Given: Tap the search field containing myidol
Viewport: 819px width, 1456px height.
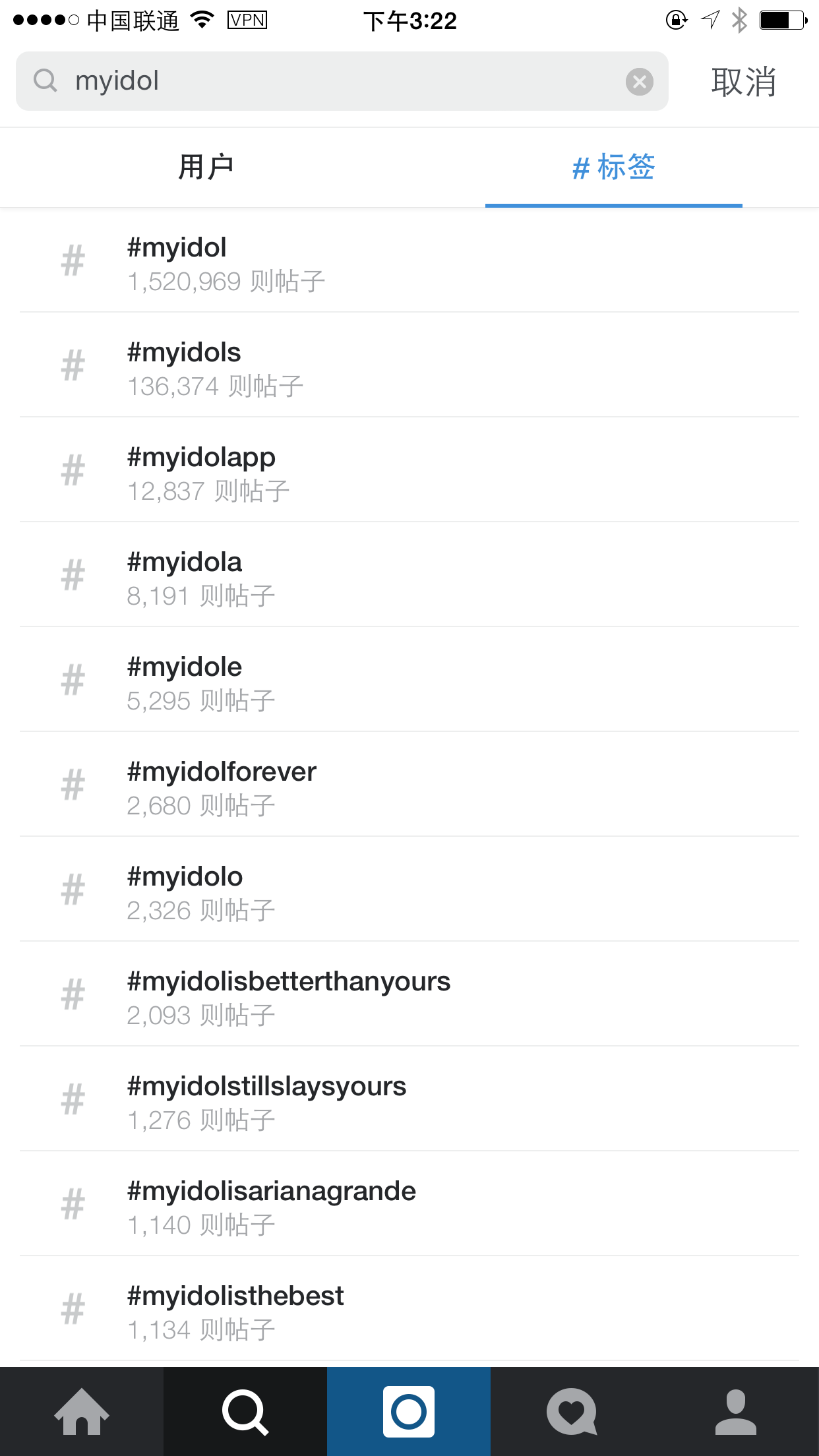Looking at the screenshot, I should [330, 81].
